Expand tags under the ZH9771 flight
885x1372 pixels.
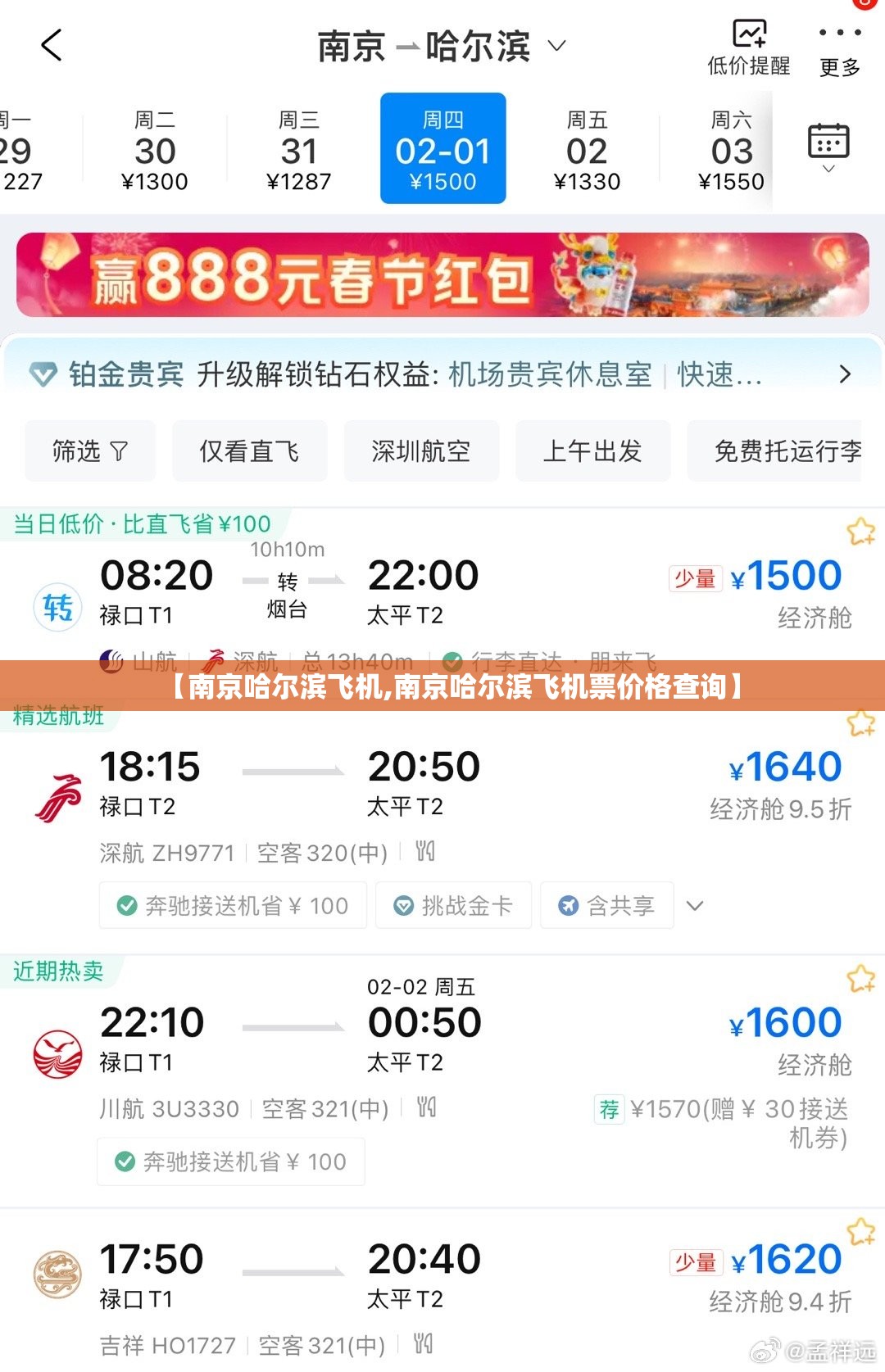(695, 906)
